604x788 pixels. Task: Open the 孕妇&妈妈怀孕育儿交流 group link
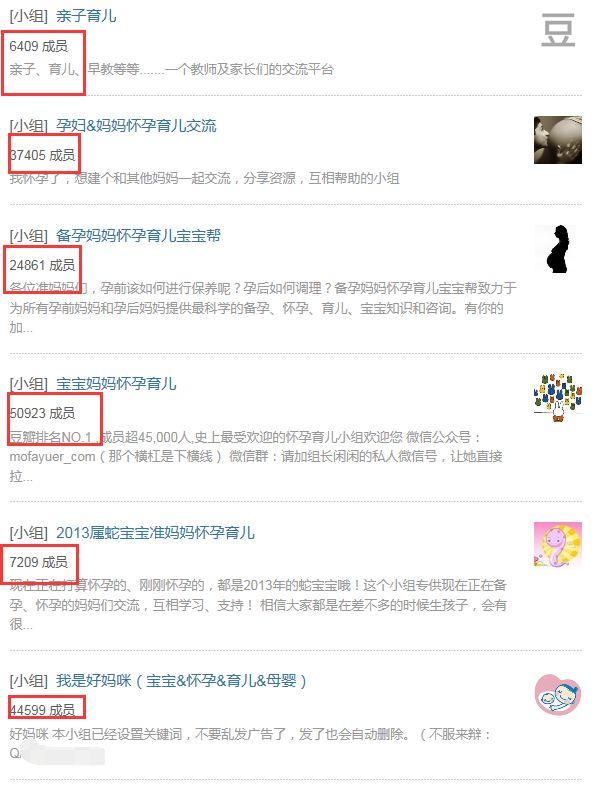(136, 126)
